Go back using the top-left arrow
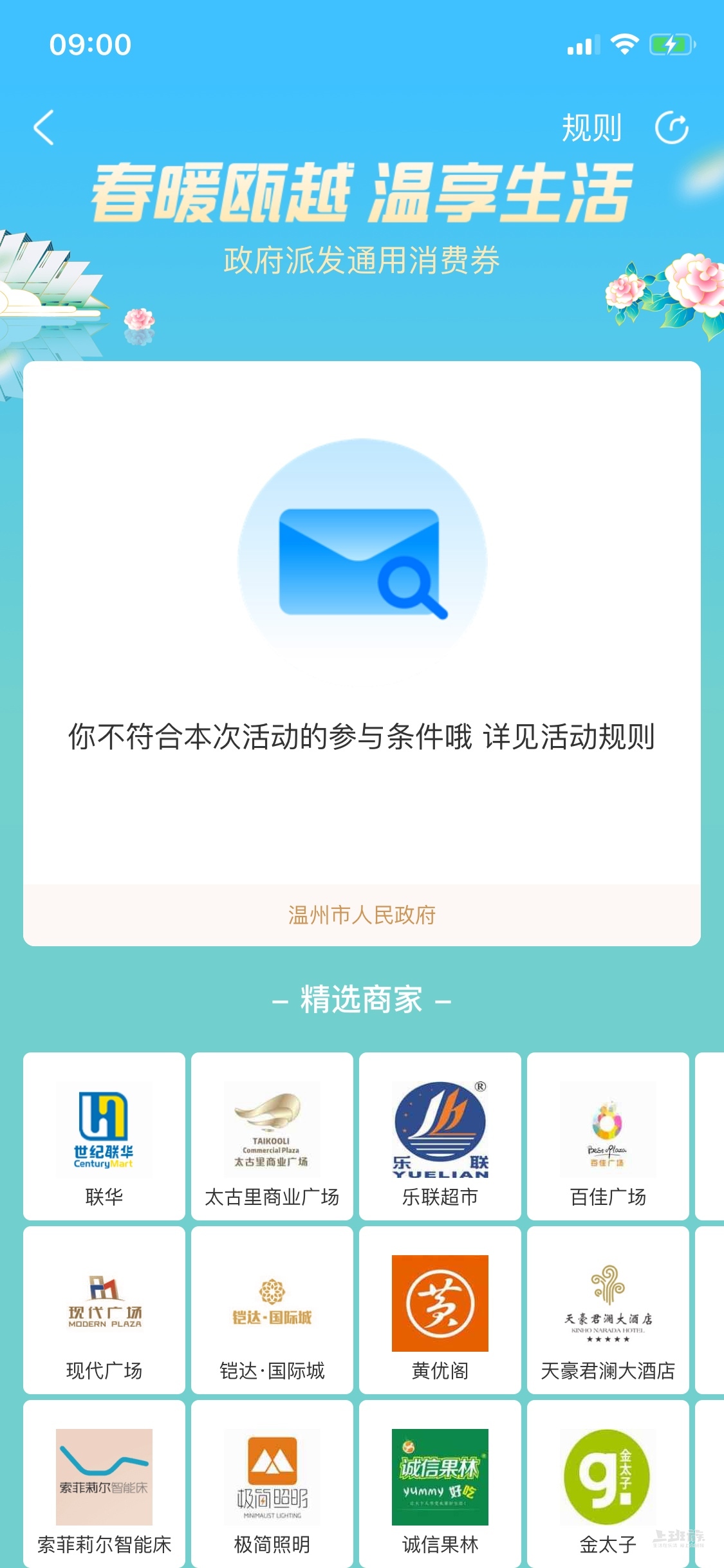Image resolution: width=724 pixels, height=1568 pixels. (44, 127)
